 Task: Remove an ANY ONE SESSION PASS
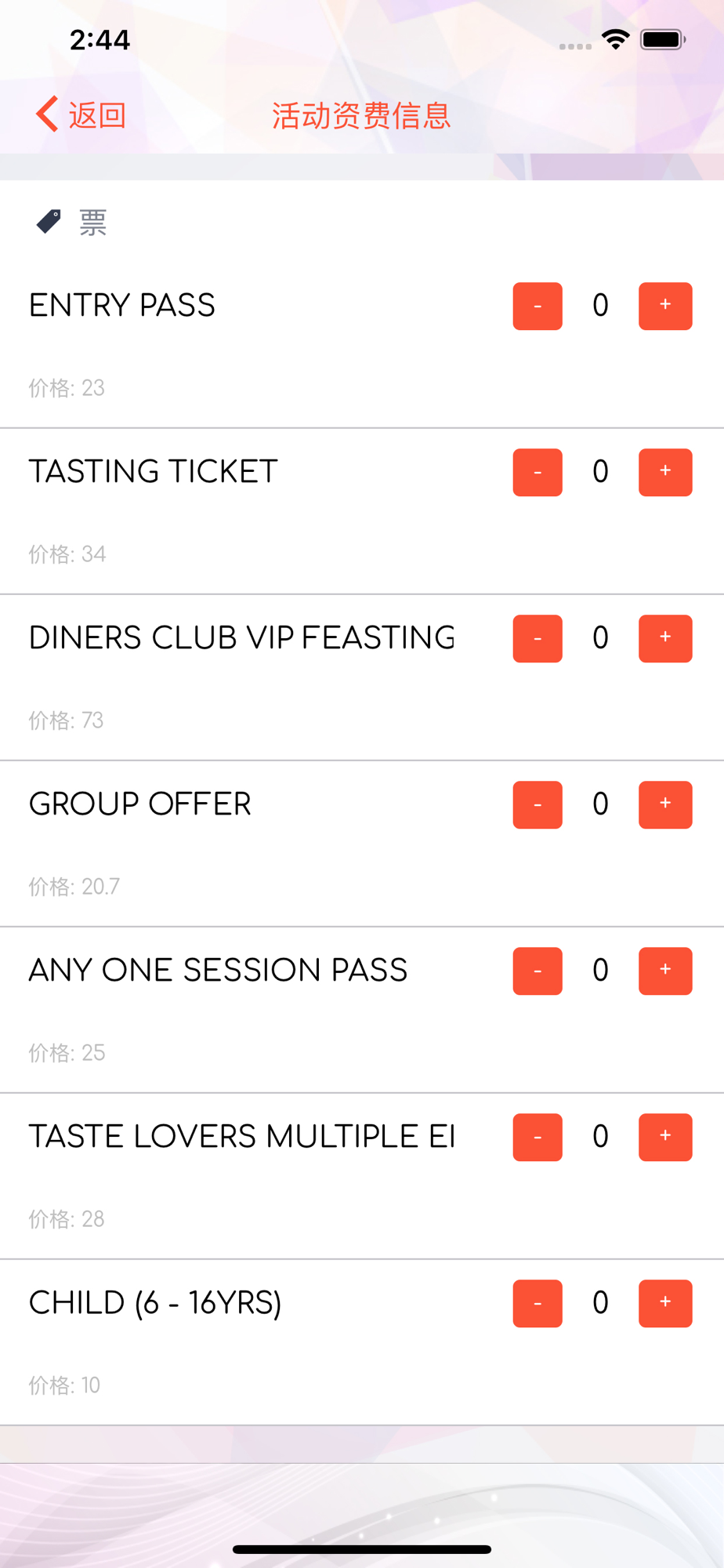point(538,971)
